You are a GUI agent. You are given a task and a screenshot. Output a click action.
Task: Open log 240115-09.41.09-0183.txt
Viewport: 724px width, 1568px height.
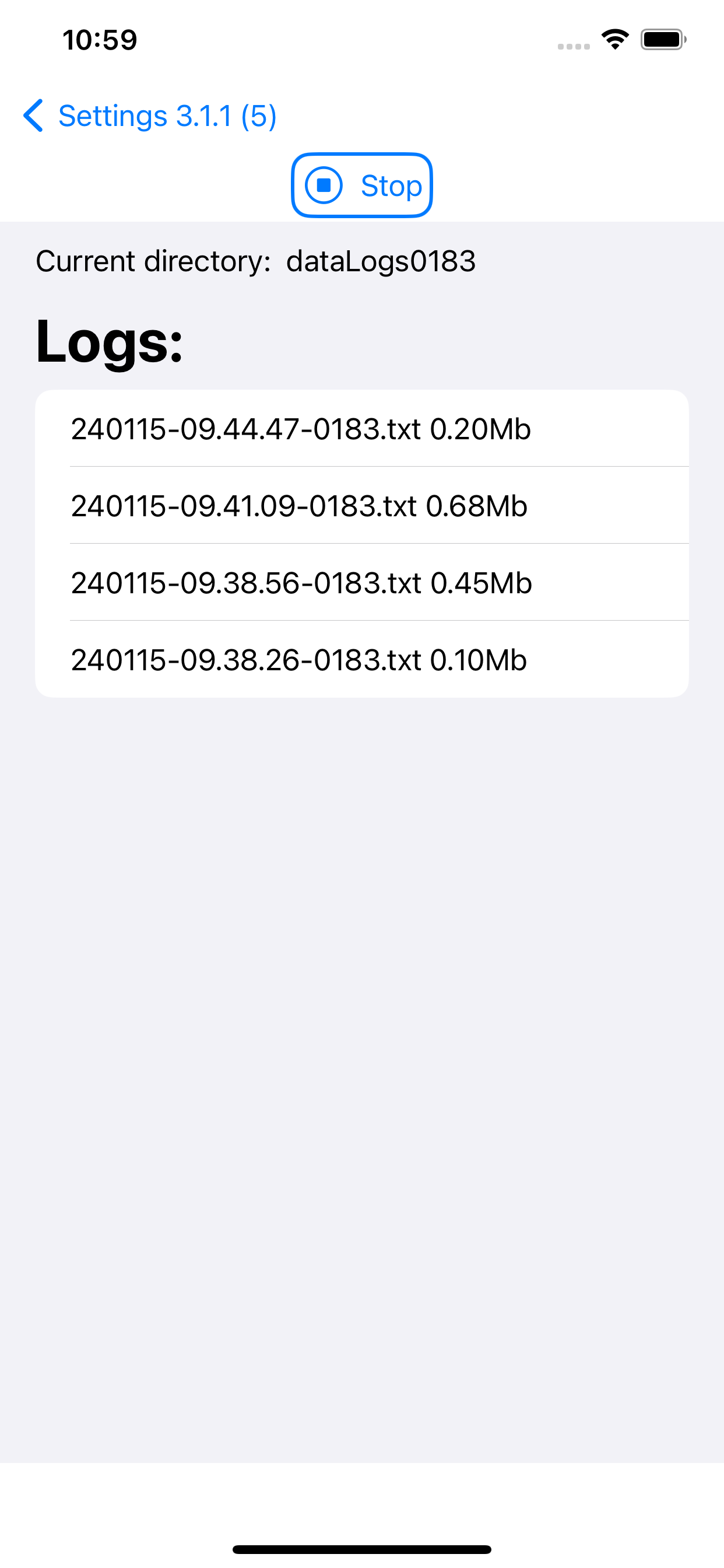pyautogui.click(x=362, y=505)
